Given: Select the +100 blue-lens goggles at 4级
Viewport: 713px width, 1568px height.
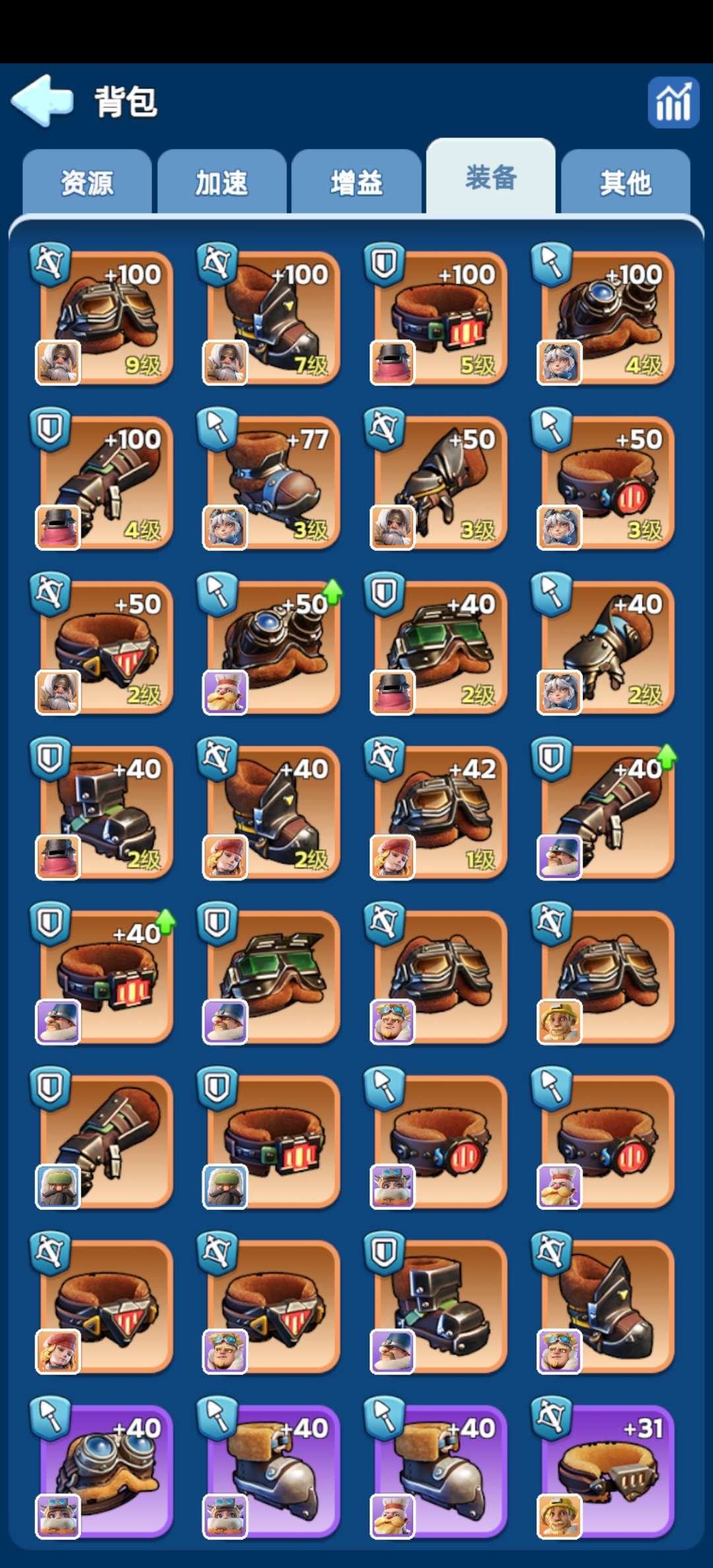Looking at the screenshot, I should [x=607, y=317].
